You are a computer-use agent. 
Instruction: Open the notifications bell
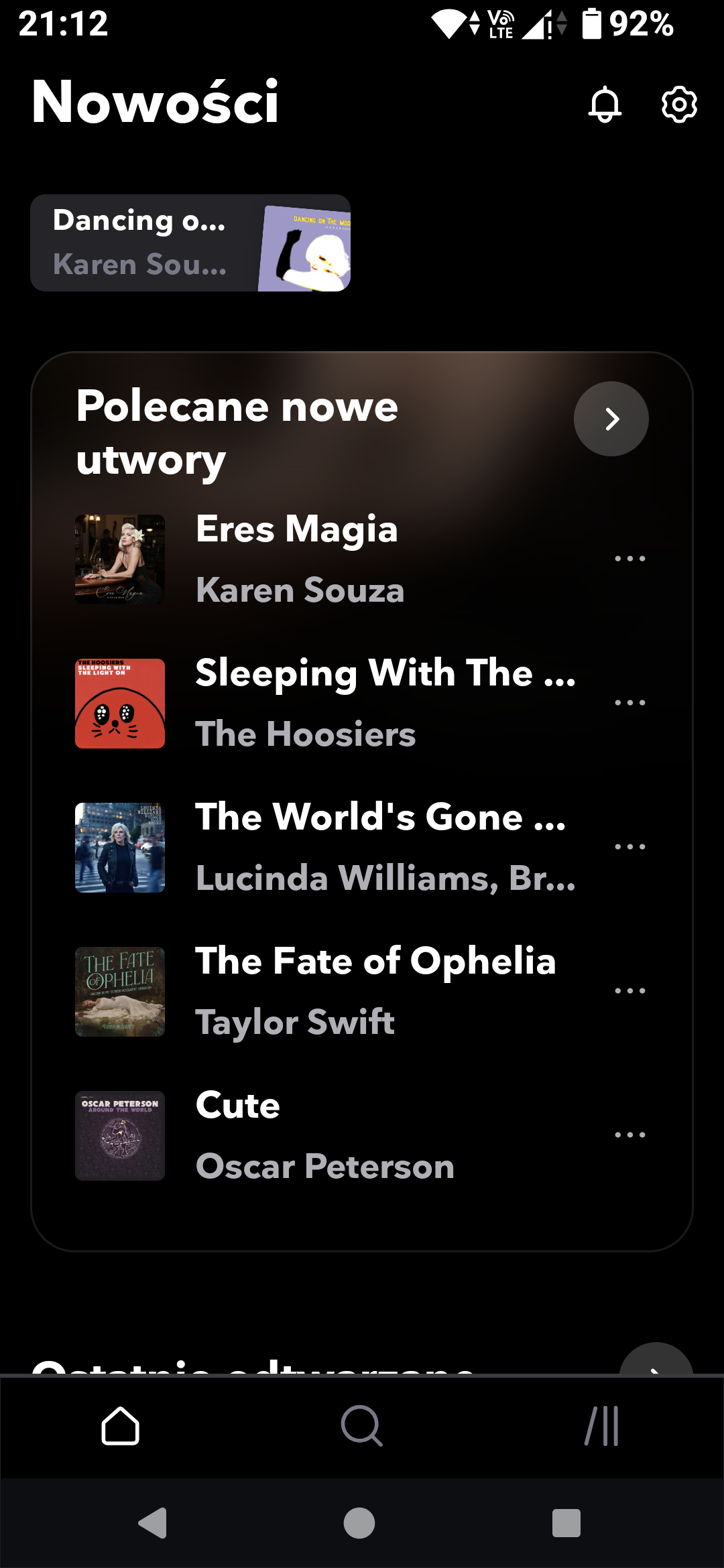[x=605, y=105]
